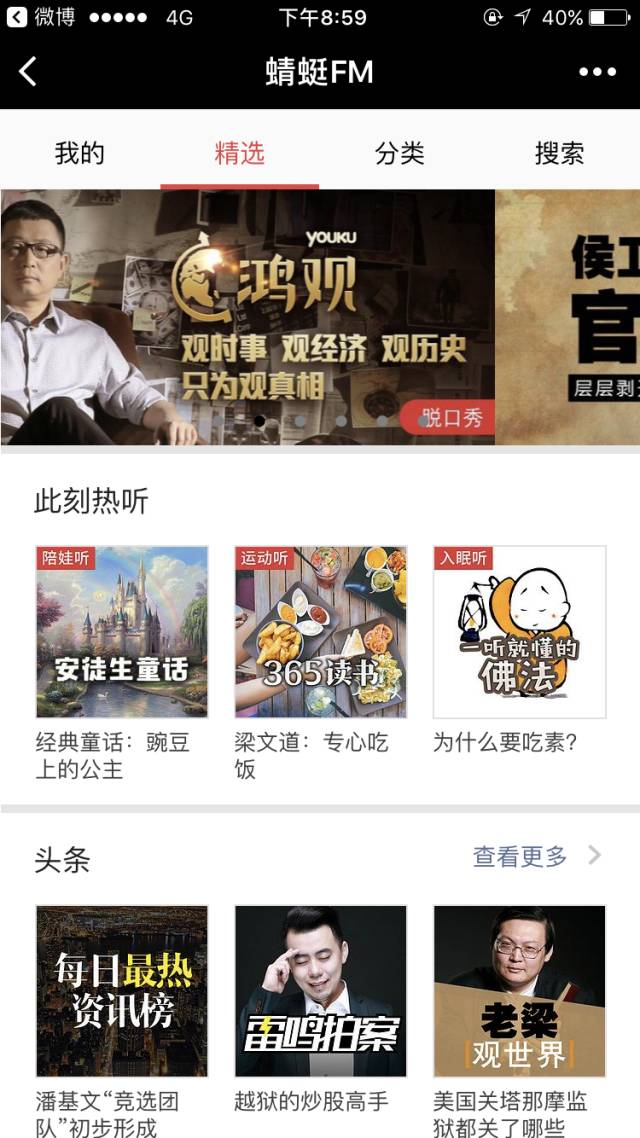The width and height of the screenshot is (640, 1138).
Task: Open 老梁观世界 card
Action: [x=519, y=991]
